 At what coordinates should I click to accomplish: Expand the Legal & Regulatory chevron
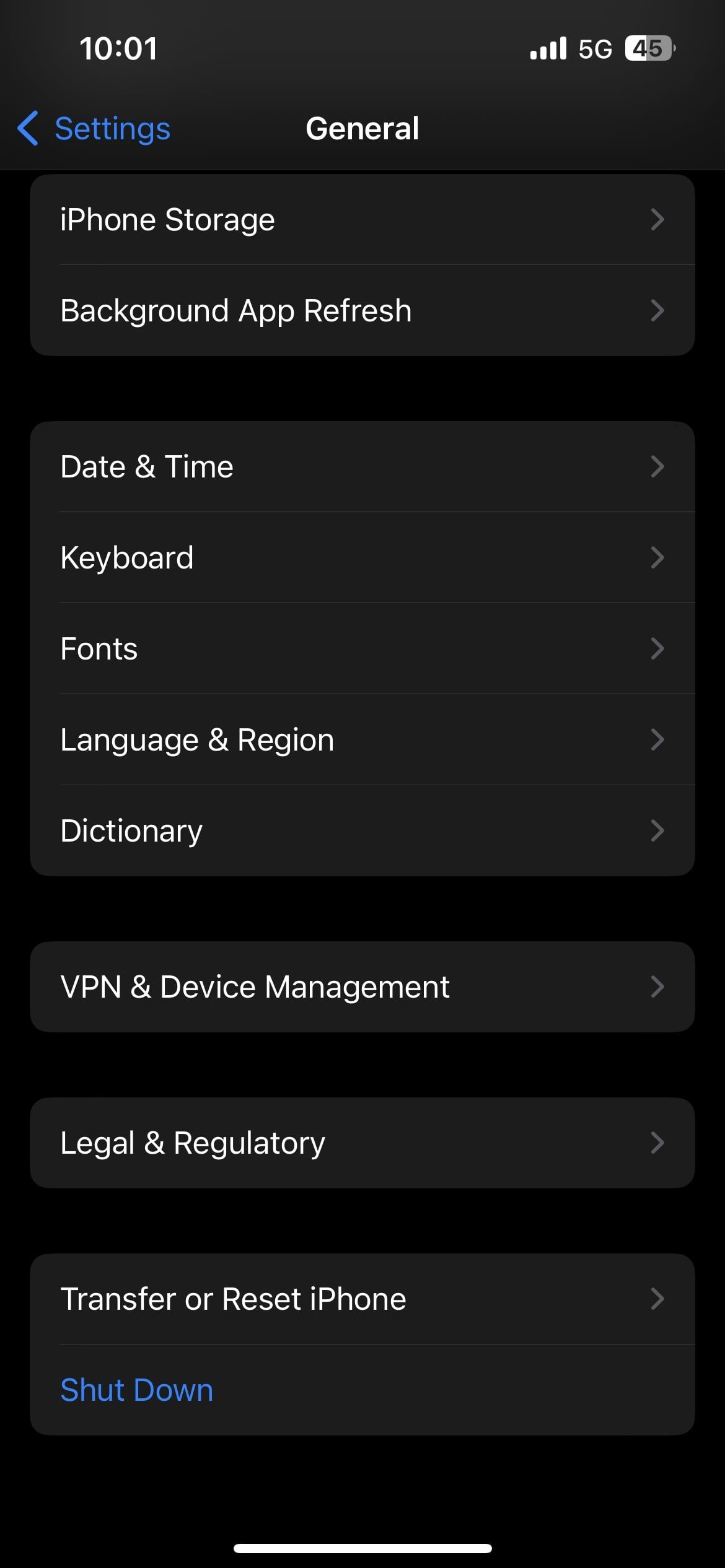[658, 1143]
